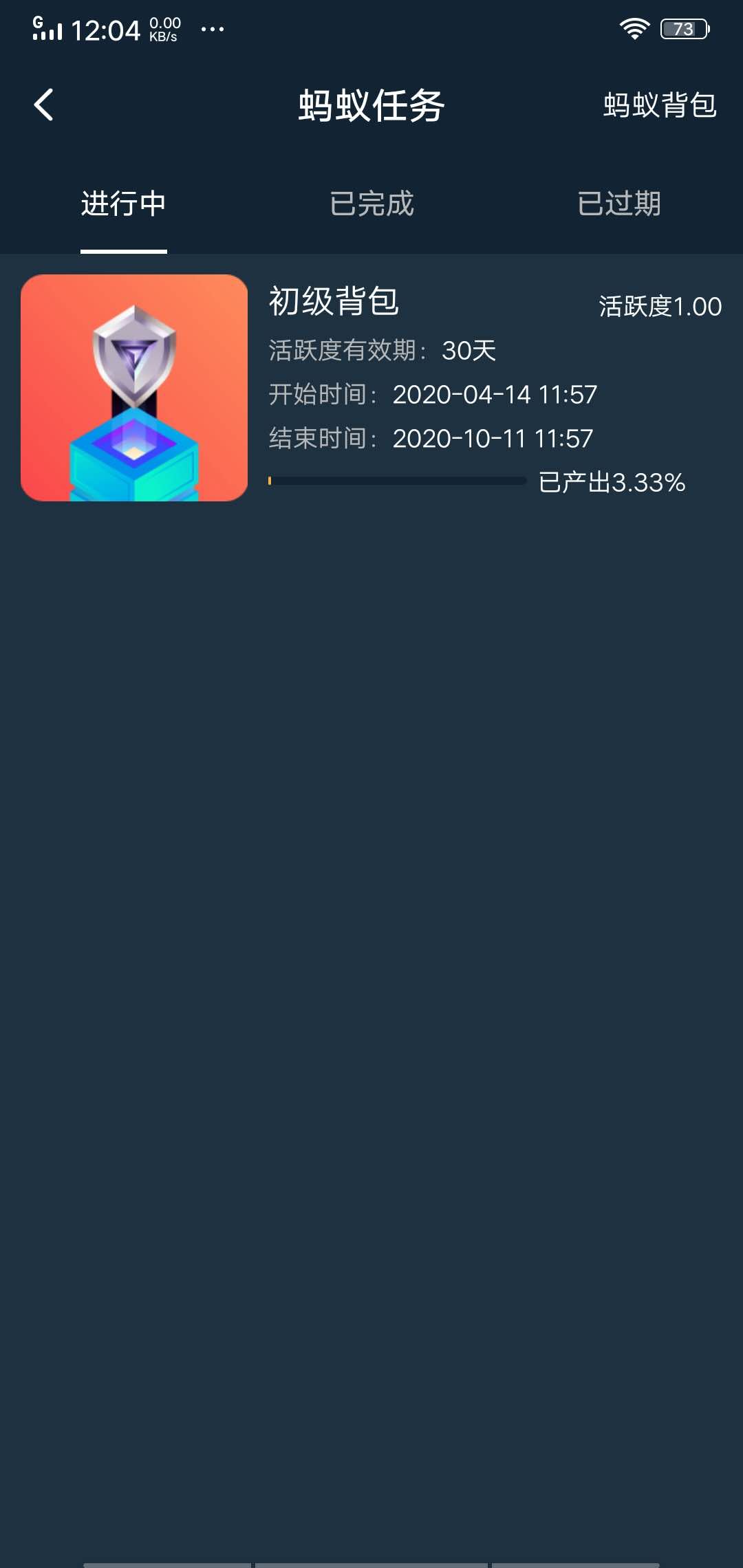743x1568 pixels.
Task: Click the 结束时间 2020-10-11 text
Action: pos(430,437)
